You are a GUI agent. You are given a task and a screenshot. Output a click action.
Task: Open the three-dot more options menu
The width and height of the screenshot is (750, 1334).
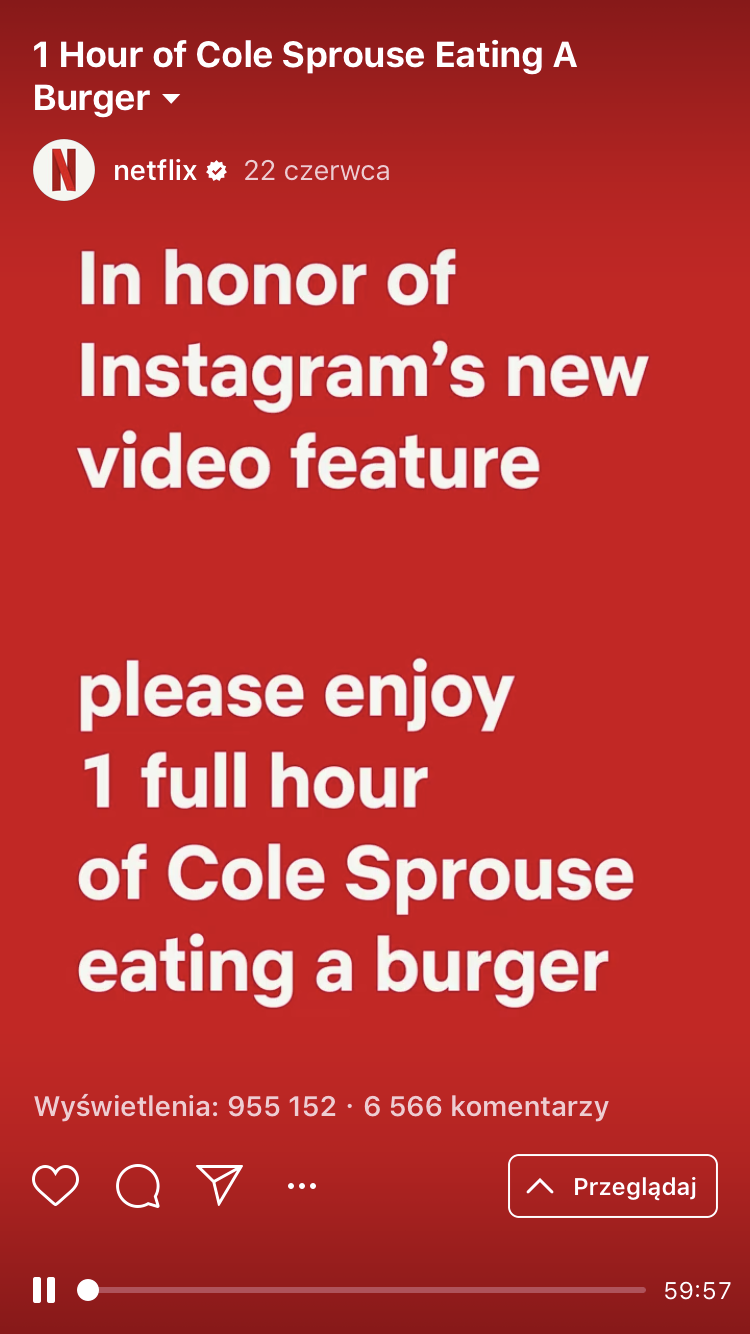(x=302, y=1186)
